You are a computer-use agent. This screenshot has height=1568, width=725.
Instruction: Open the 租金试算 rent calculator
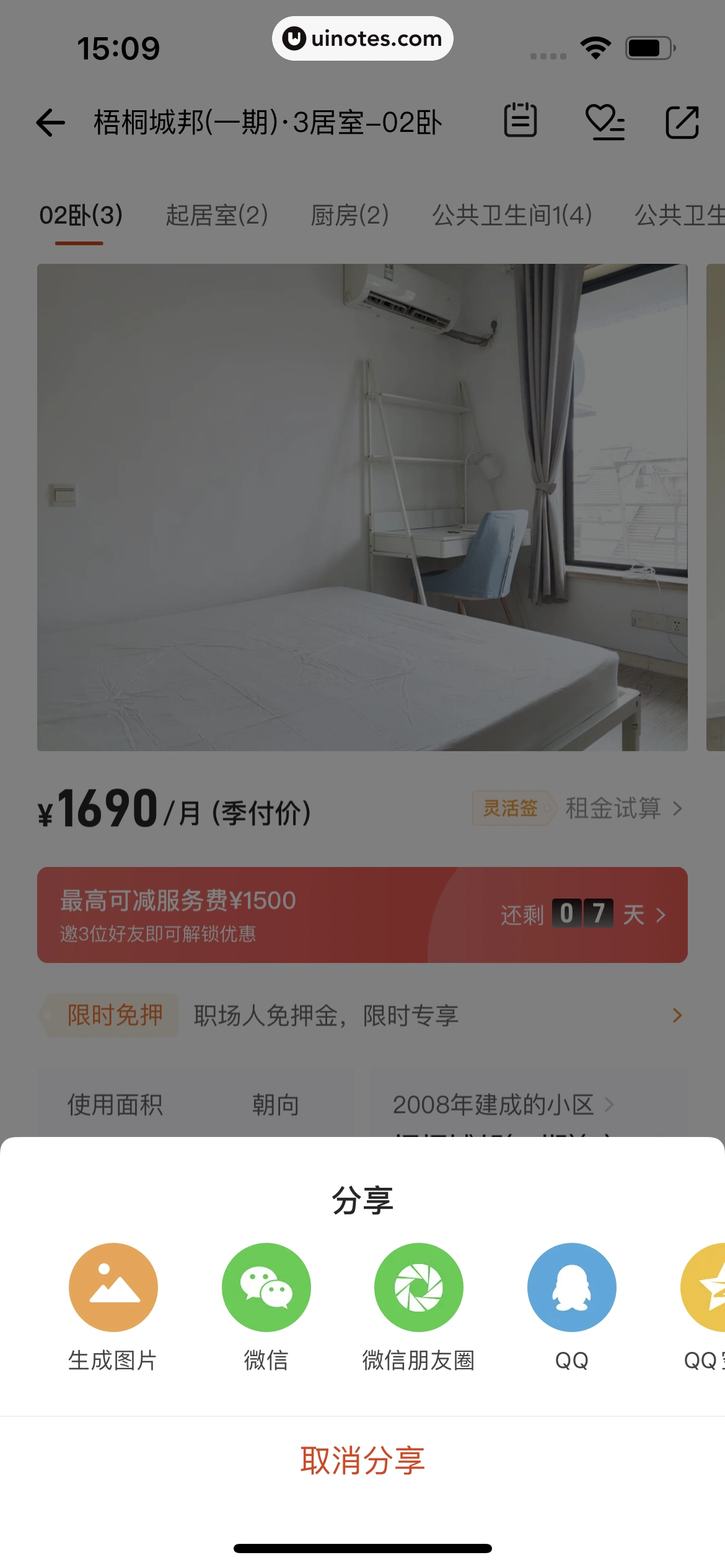613,808
